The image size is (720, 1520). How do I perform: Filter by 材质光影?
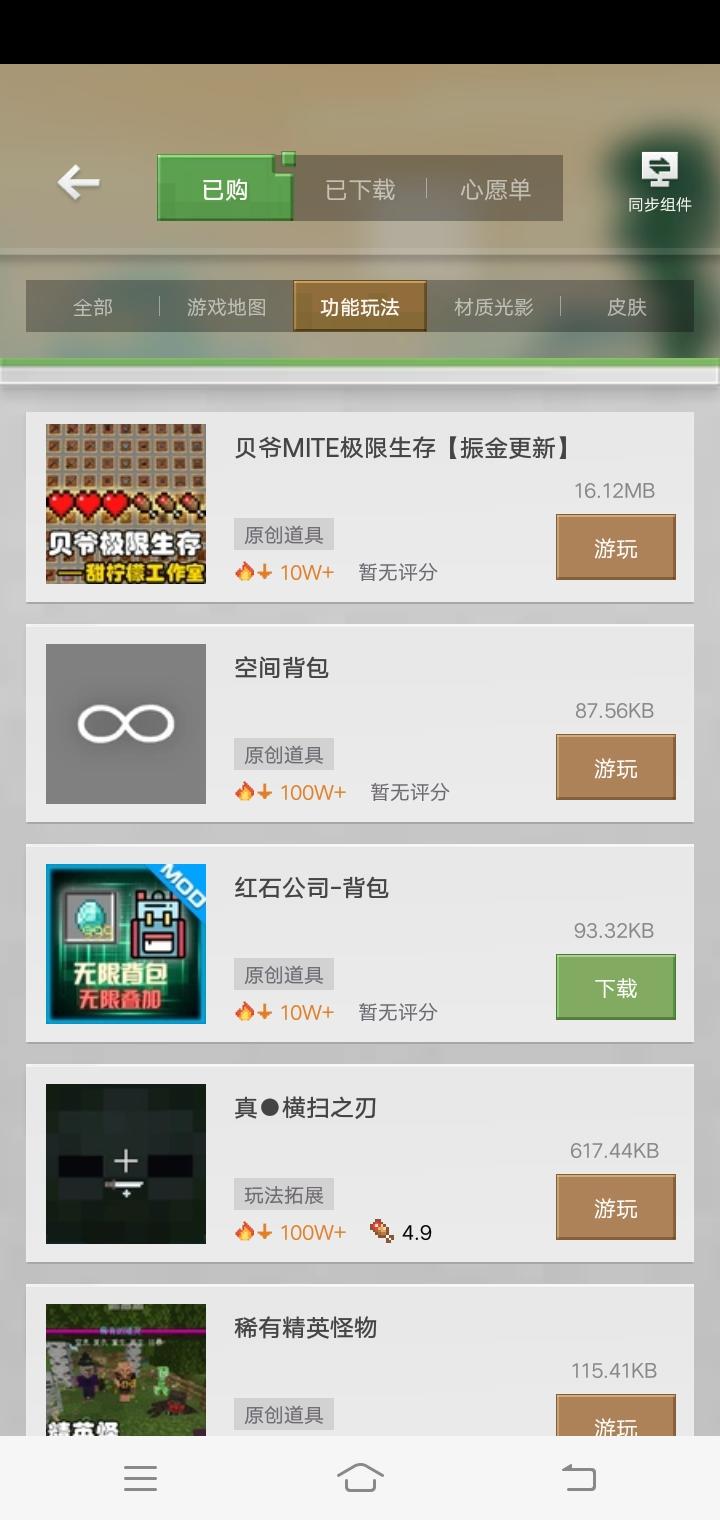493,307
